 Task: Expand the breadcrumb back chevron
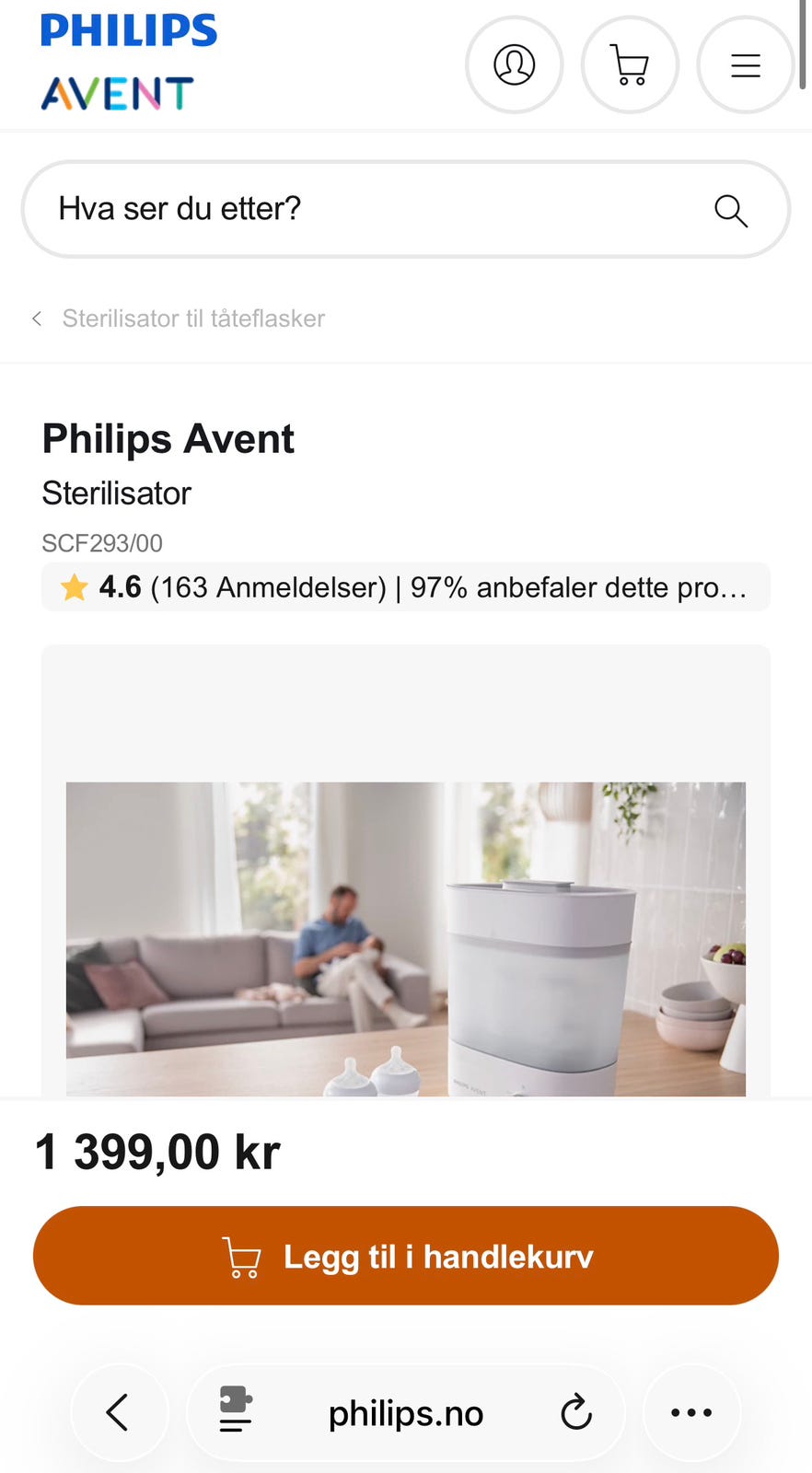[36, 318]
